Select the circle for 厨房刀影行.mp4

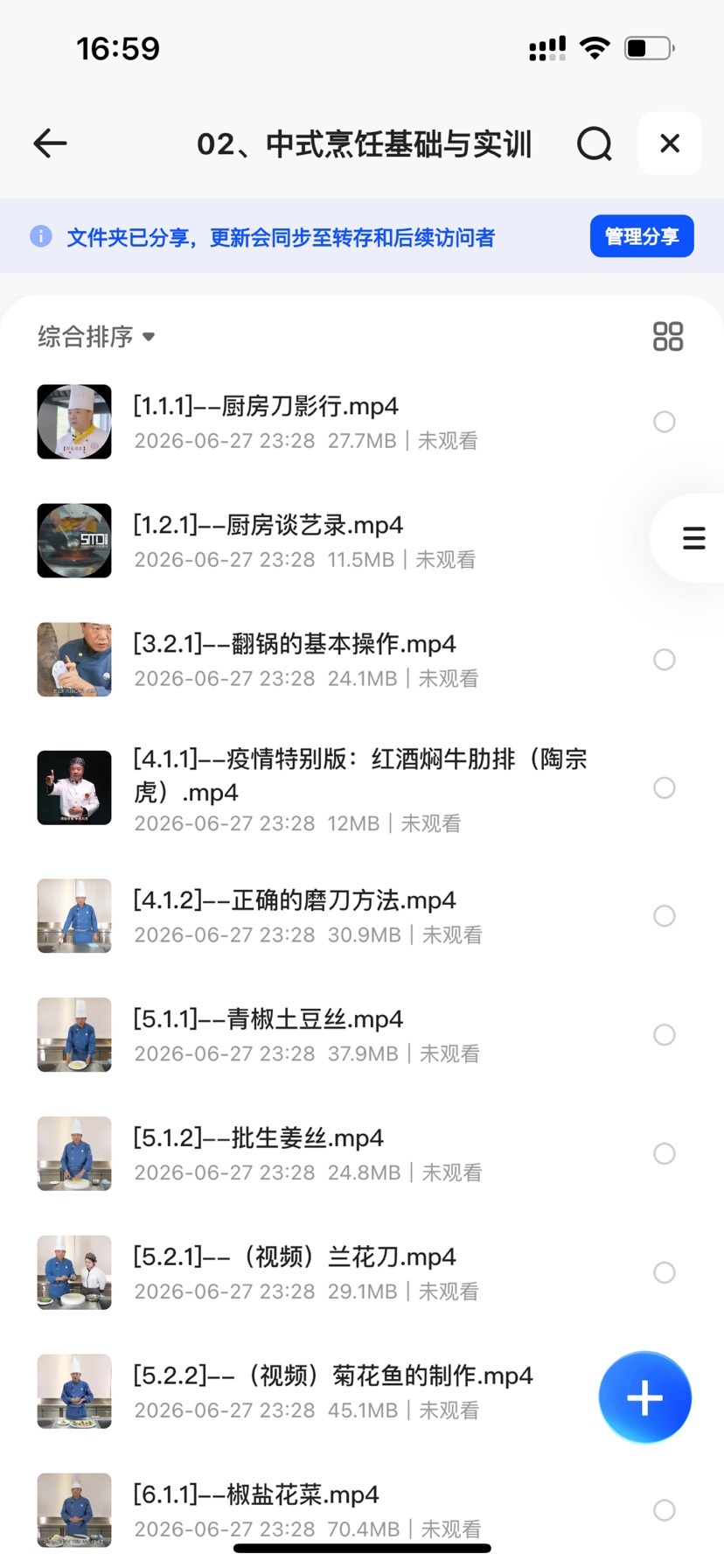point(665,422)
